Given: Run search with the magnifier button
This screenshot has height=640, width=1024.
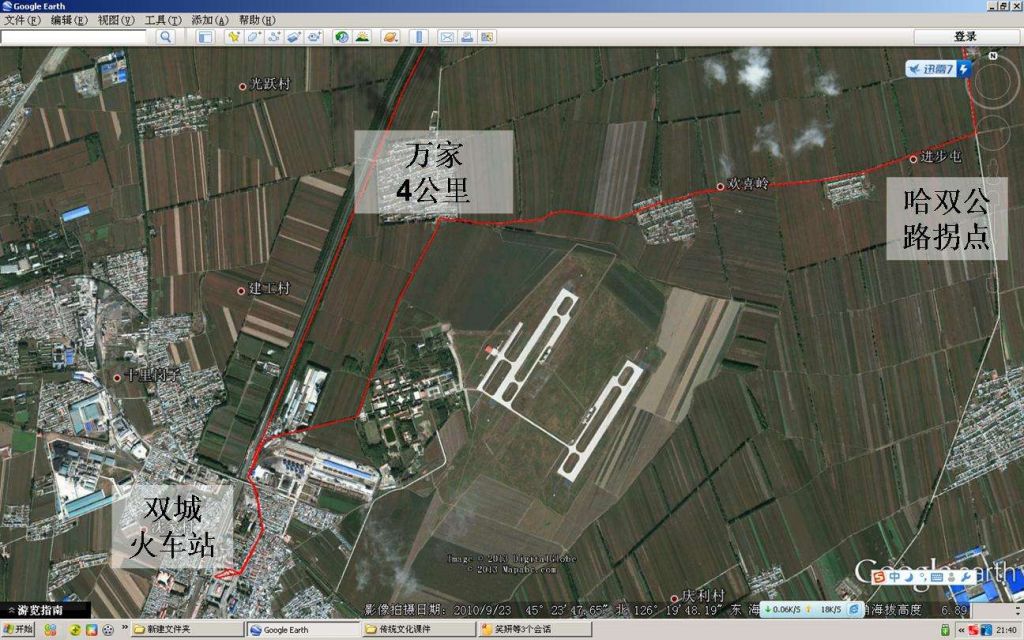Looking at the screenshot, I should pyautogui.click(x=166, y=37).
